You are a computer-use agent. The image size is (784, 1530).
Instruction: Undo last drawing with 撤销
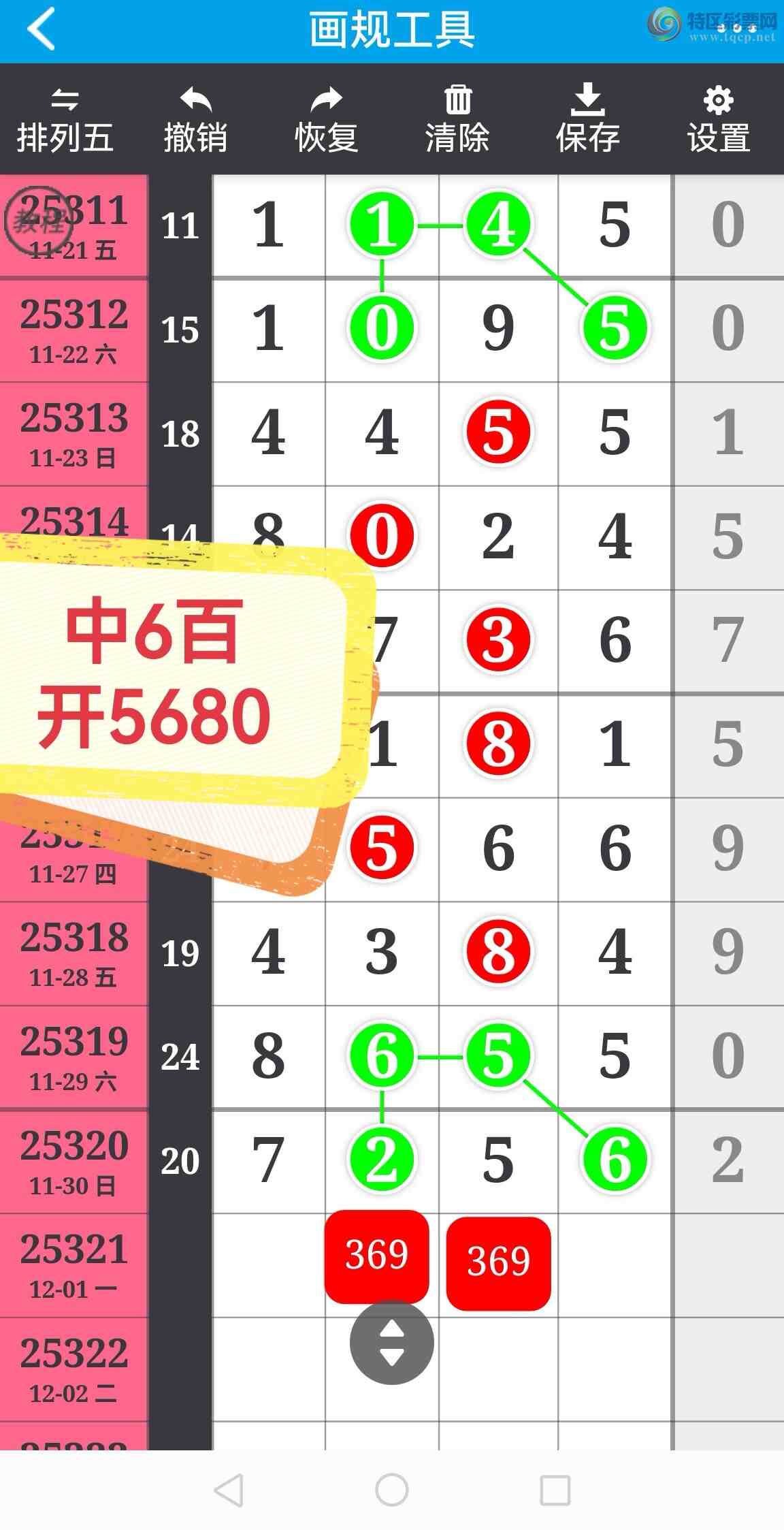[195, 121]
